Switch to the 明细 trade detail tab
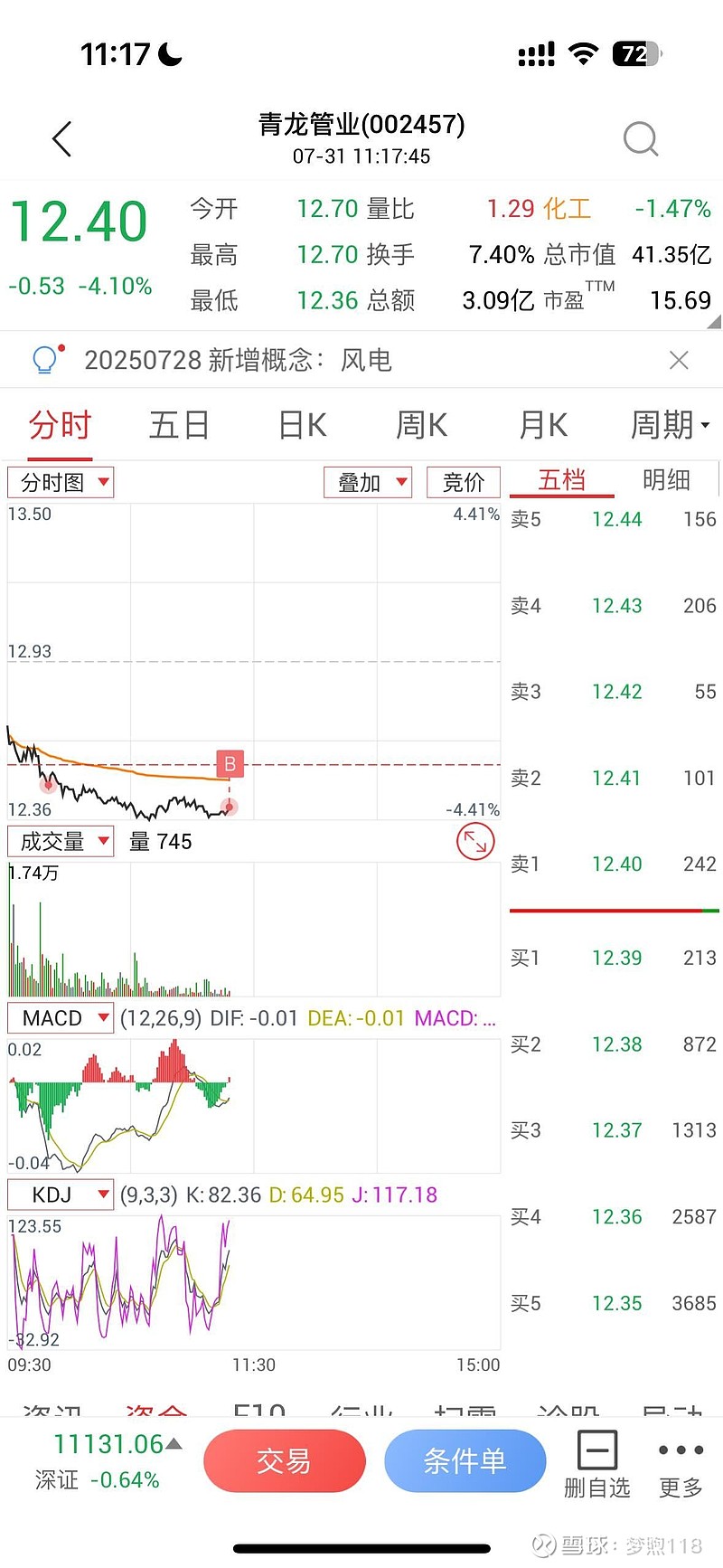Image resolution: width=723 pixels, height=1568 pixels. click(666, 480)
